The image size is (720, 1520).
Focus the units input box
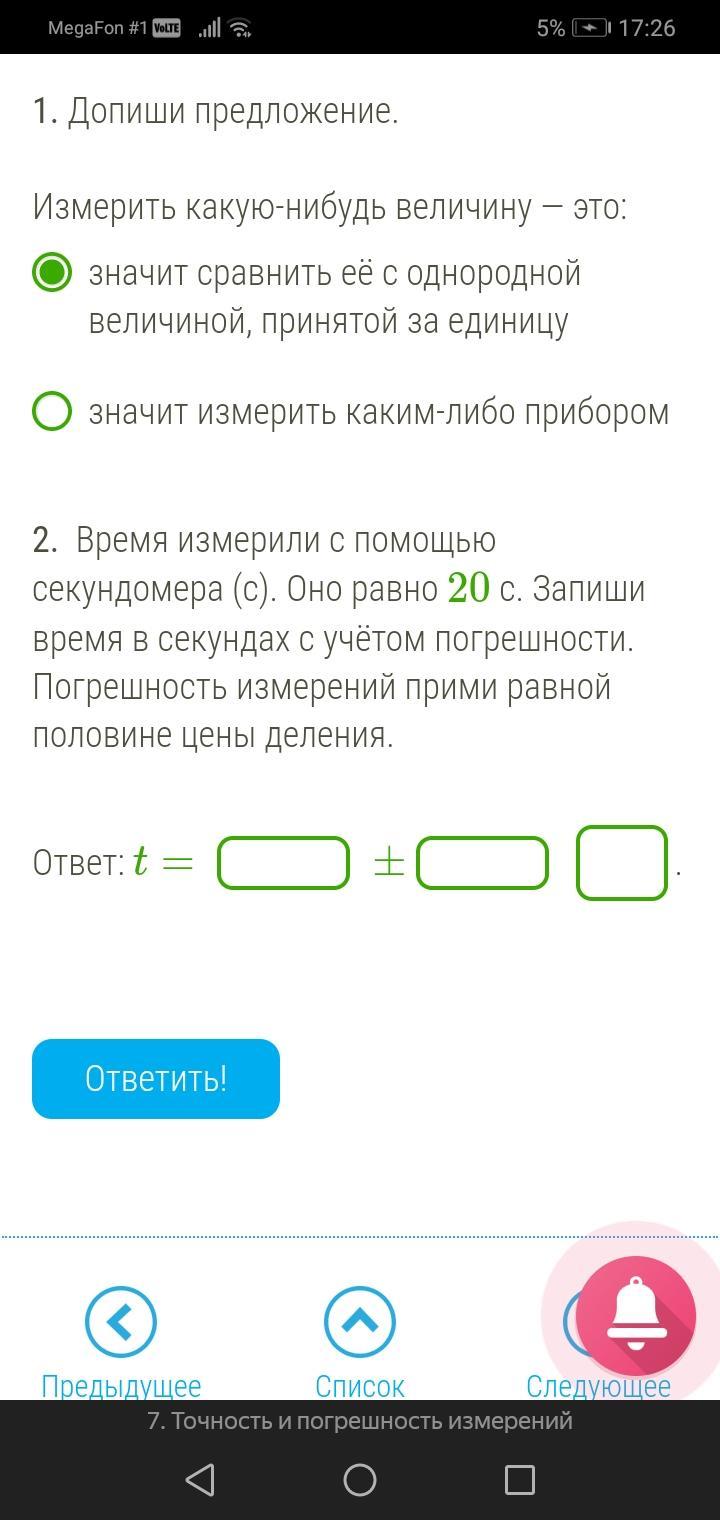click(x=621, y=863)
